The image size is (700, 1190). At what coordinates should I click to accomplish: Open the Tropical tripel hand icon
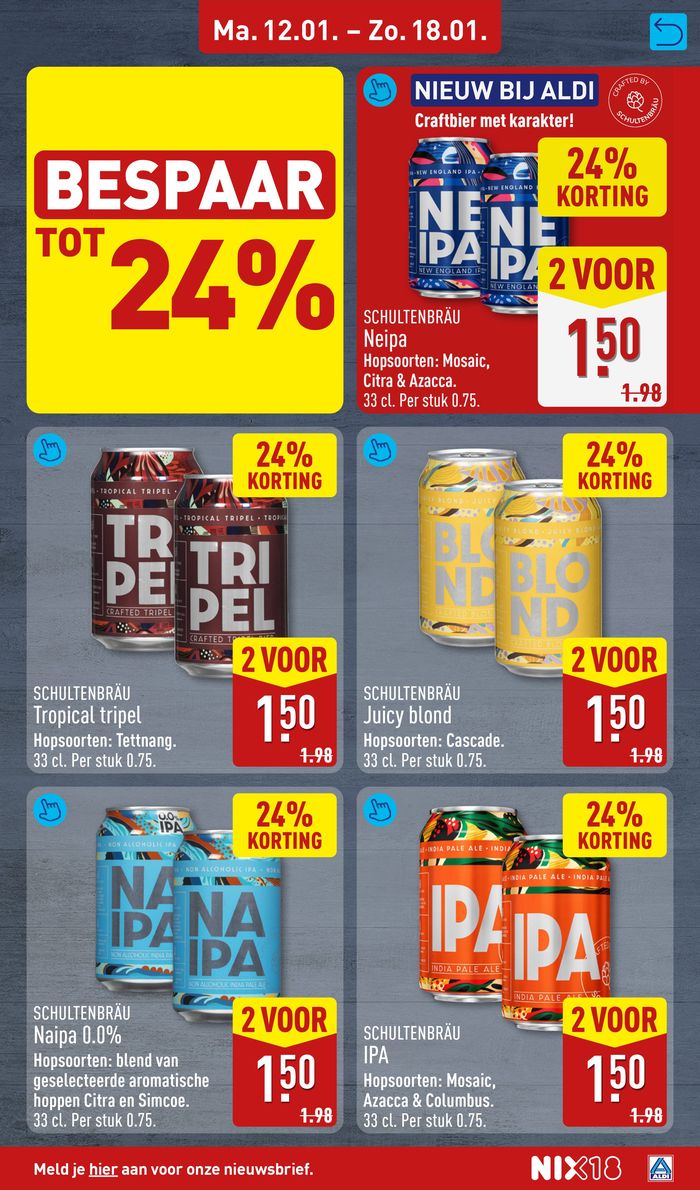click(48, 449)
